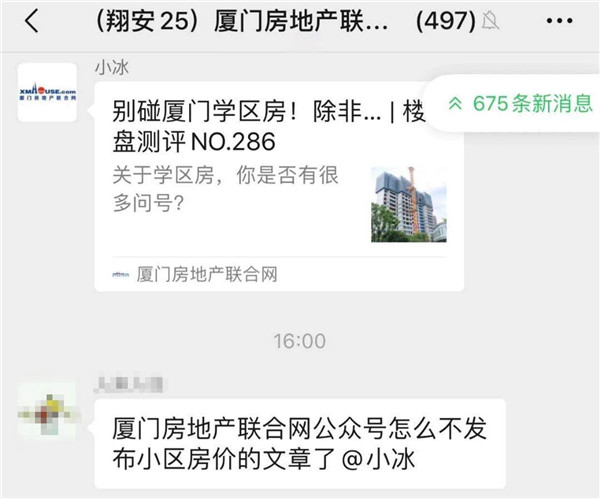Jump to the 675 new messages

point(521,104)
